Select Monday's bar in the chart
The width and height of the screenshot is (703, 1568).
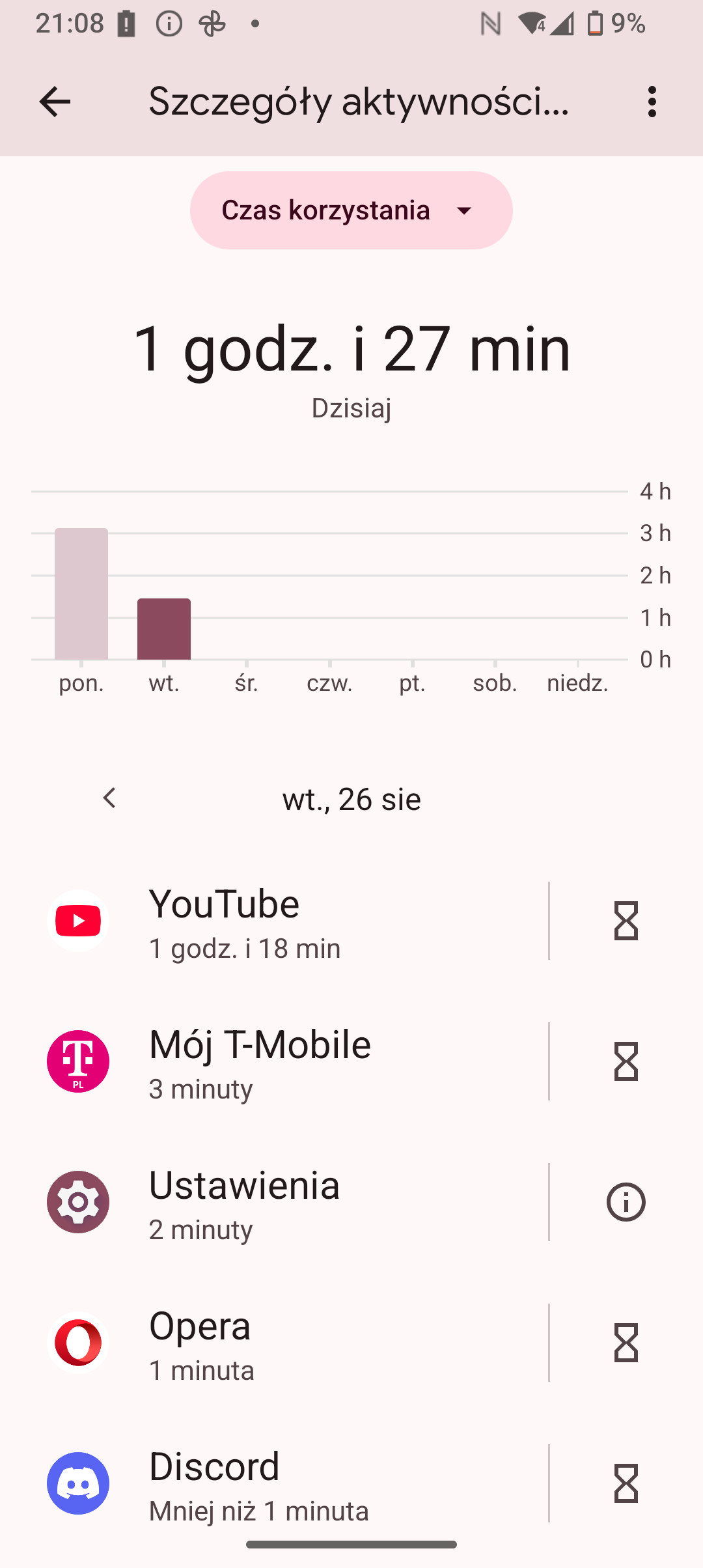(x=81, y=594)
